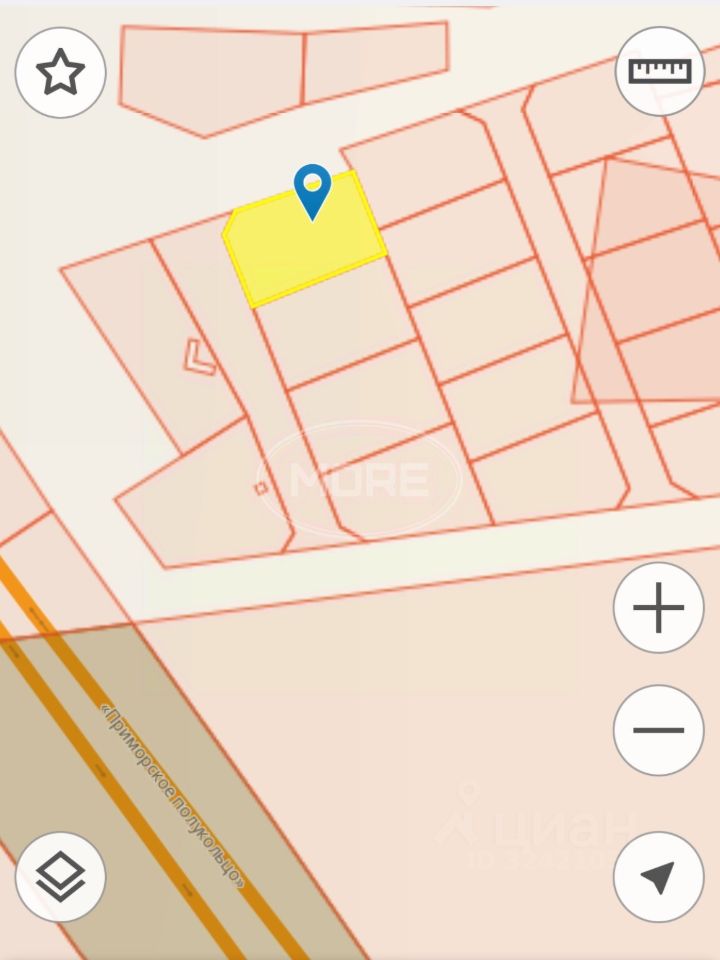The height and width of the screenshot is (960, 720).
Task: Activate the ruler measurement tool
Action: pyautogui.click(x=659, y=71)
